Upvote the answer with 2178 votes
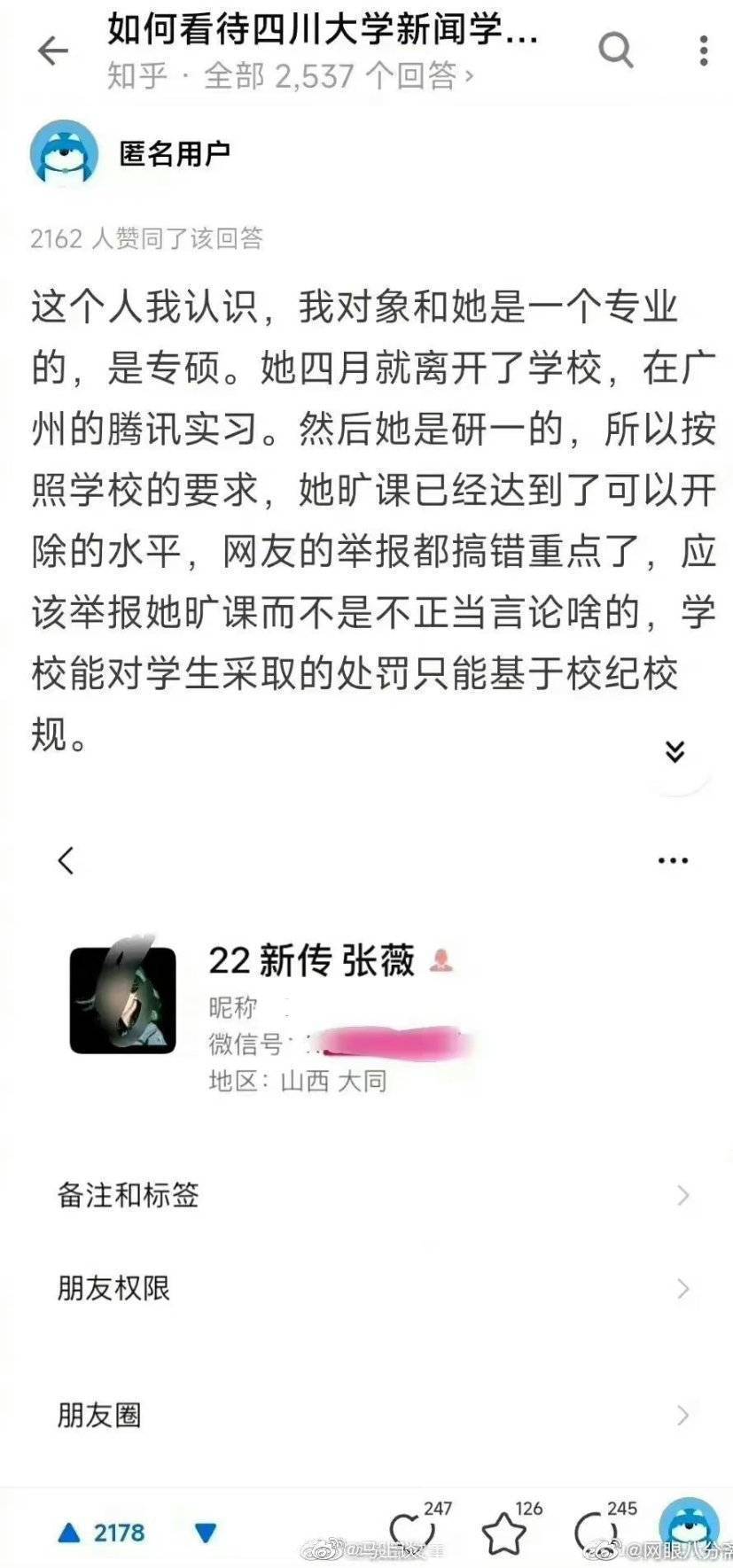Viewport: 733px width, 1568px height. (101, 1533)
